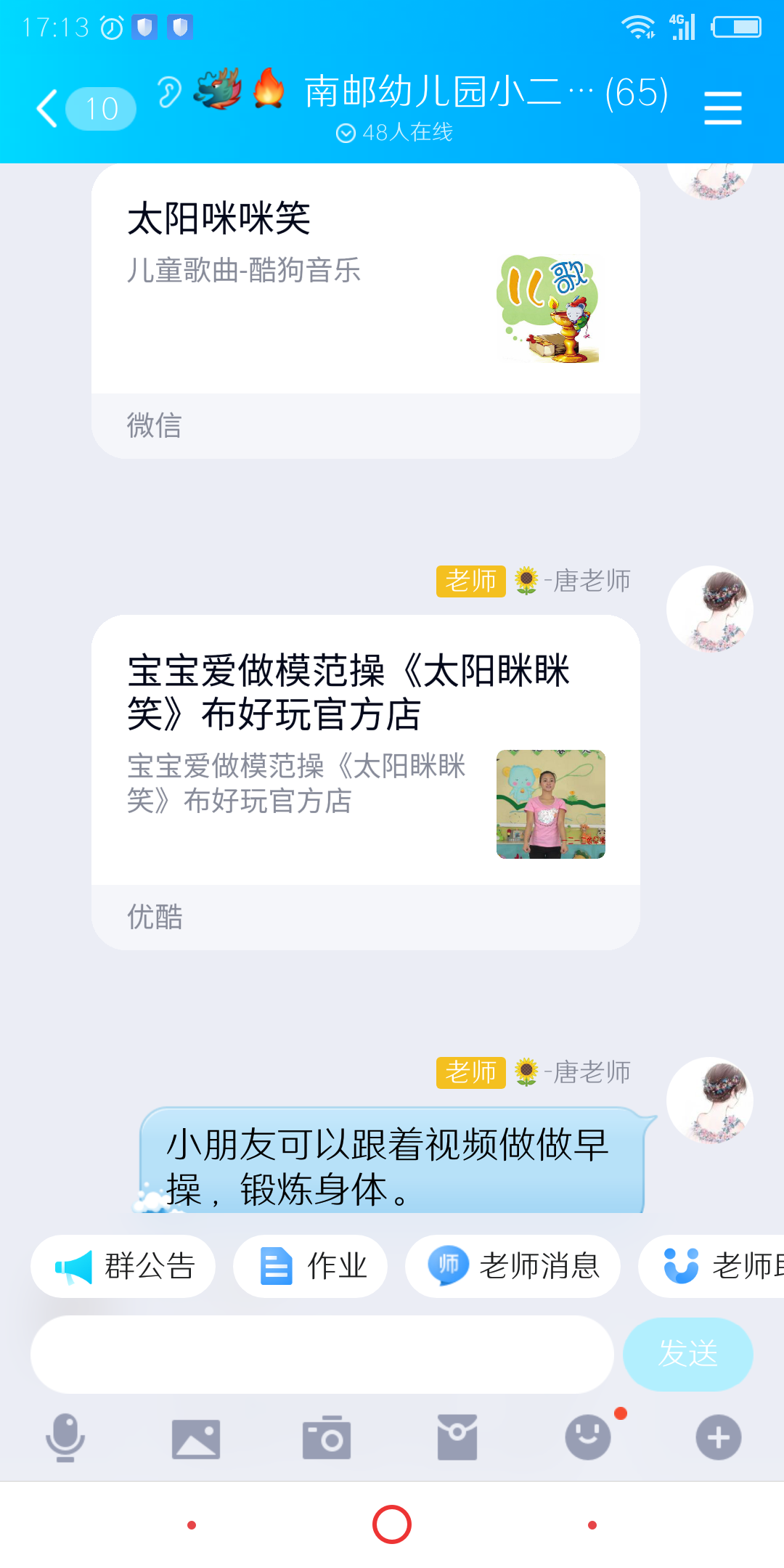784x1568 pixels.
Task: View 老师消息 teacher messages
Action: 513,1266
